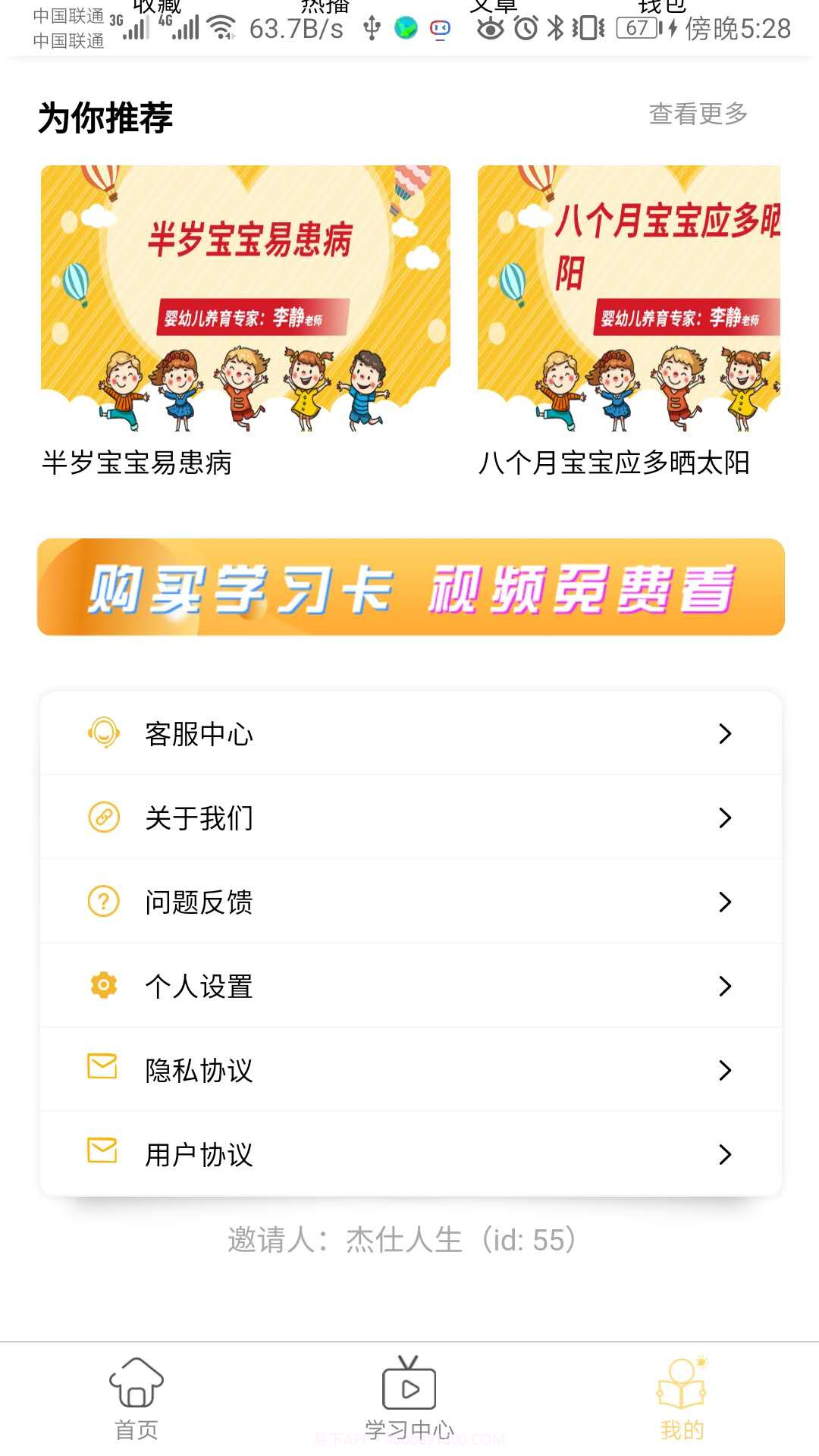
Task: Open 查看更多 to see more recommendations
Action: [x=697, y=114]
